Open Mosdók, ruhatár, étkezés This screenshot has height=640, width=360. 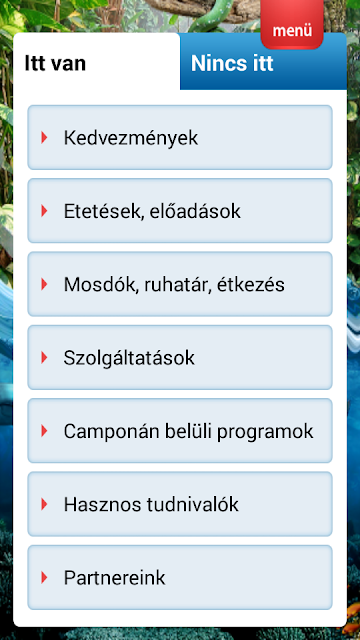click(180, 284)
